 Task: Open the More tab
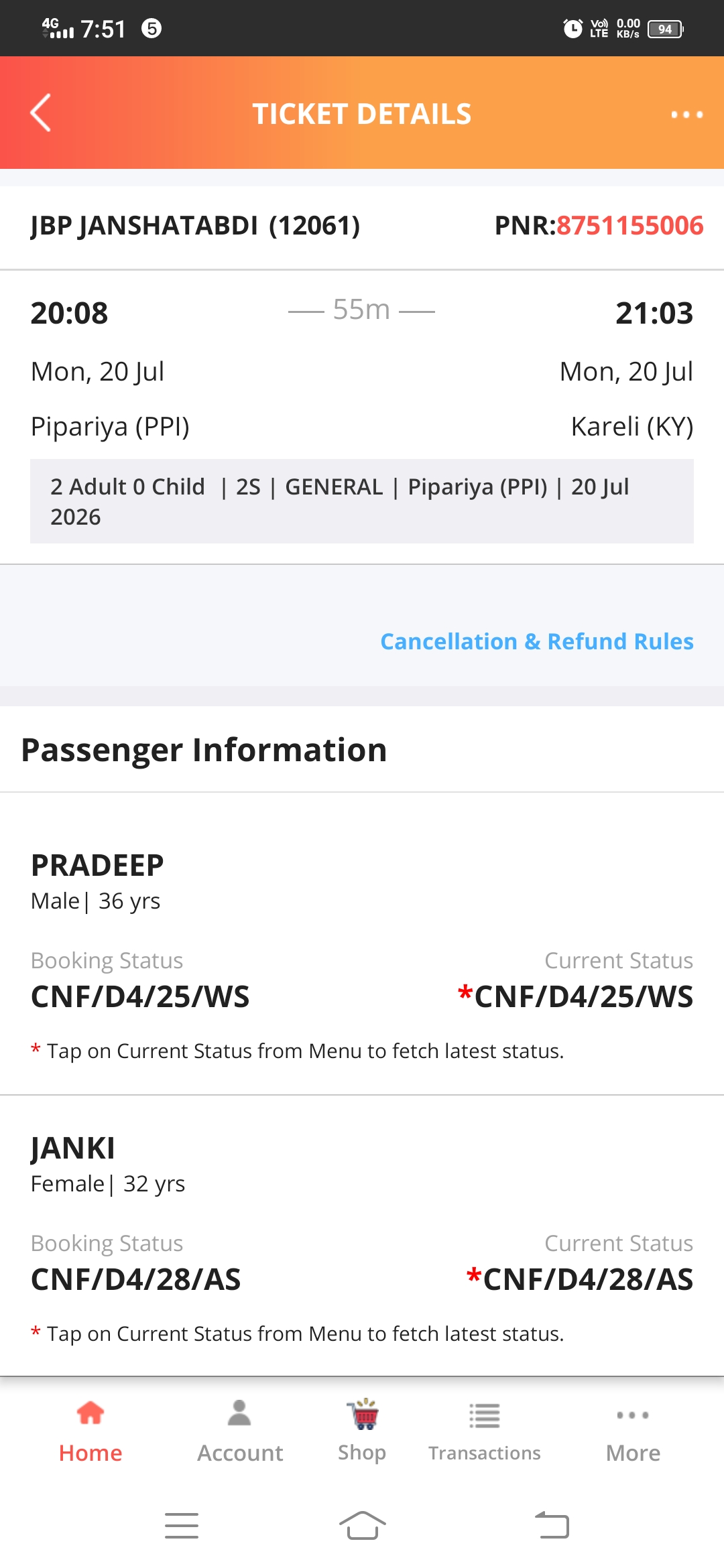(633, 1431)
